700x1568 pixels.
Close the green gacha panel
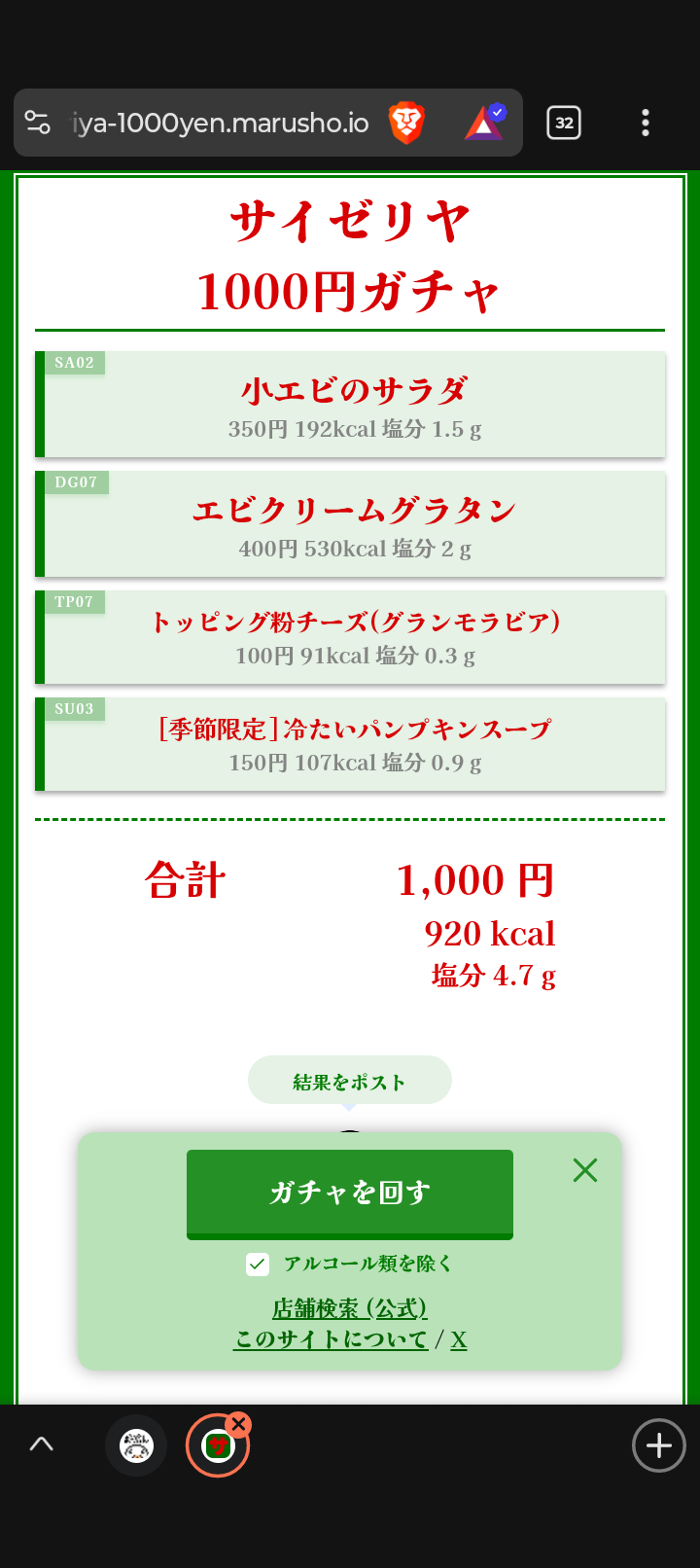click(585, 1170)
